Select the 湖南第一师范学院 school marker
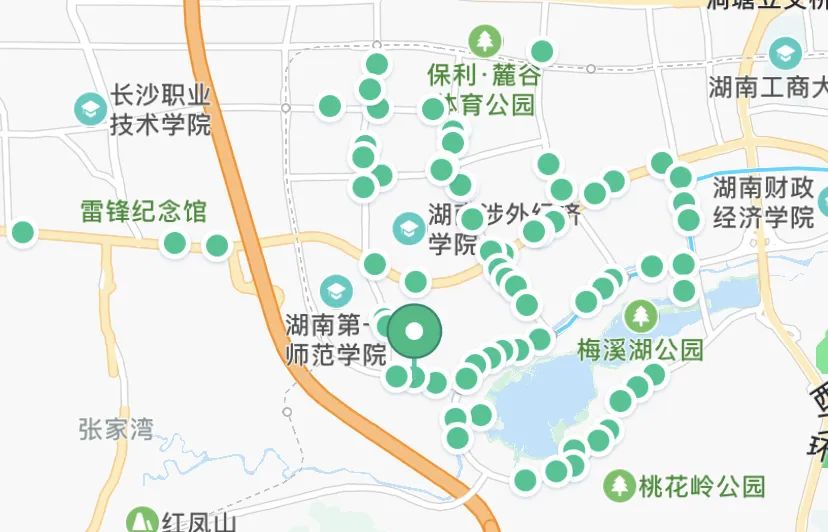The height and width of the screenshot is (532, 828). click(x=336, y=292)
